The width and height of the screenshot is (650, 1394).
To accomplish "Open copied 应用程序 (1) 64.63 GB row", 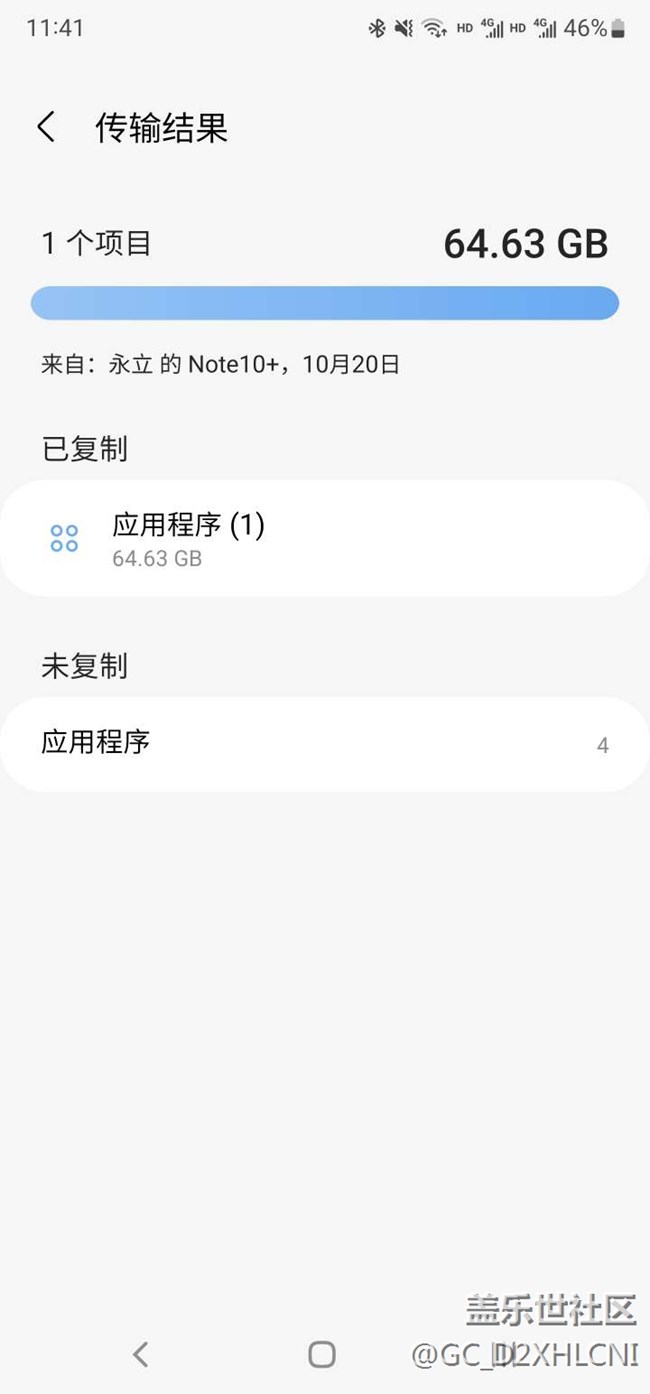I will [324, 539].
